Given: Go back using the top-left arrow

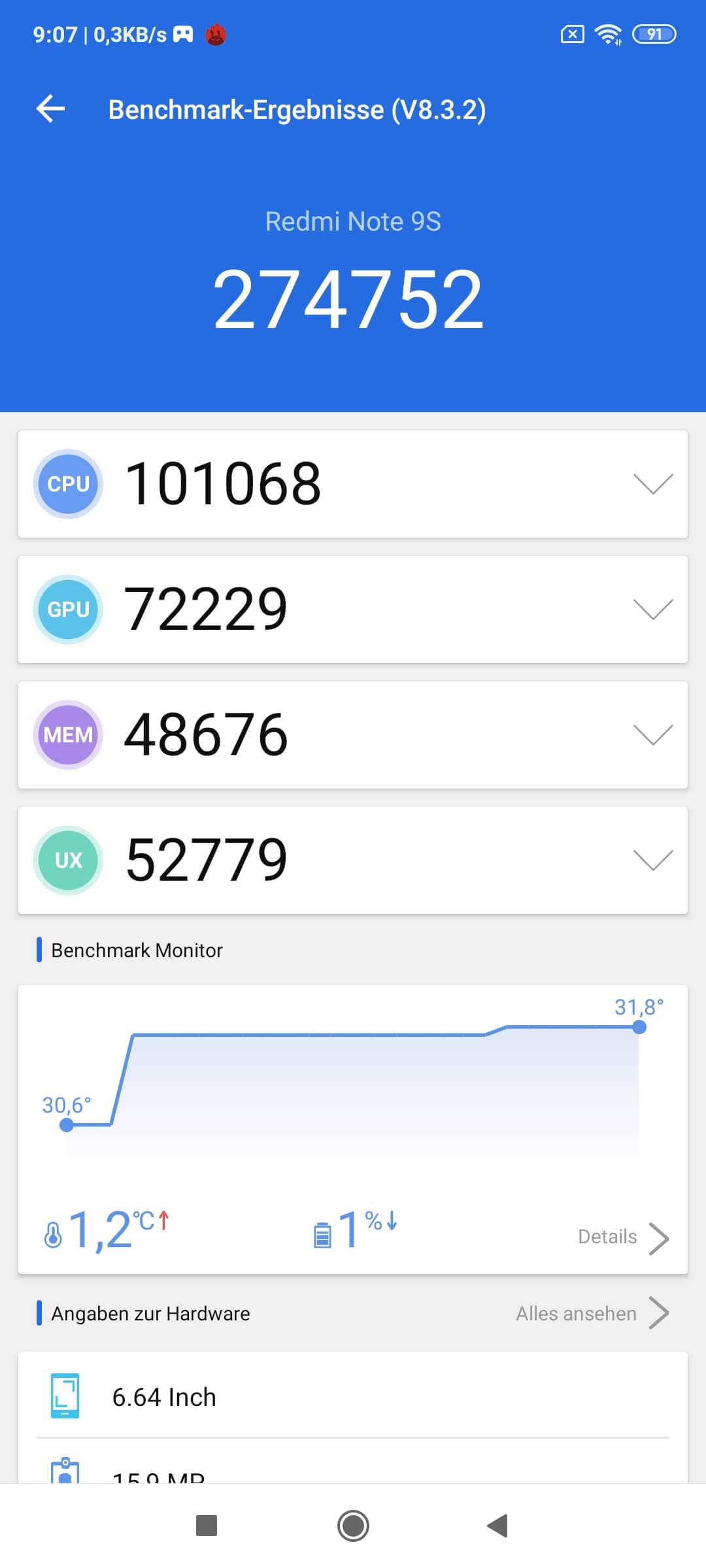Looking at the screenshot, I should (50, 108).
